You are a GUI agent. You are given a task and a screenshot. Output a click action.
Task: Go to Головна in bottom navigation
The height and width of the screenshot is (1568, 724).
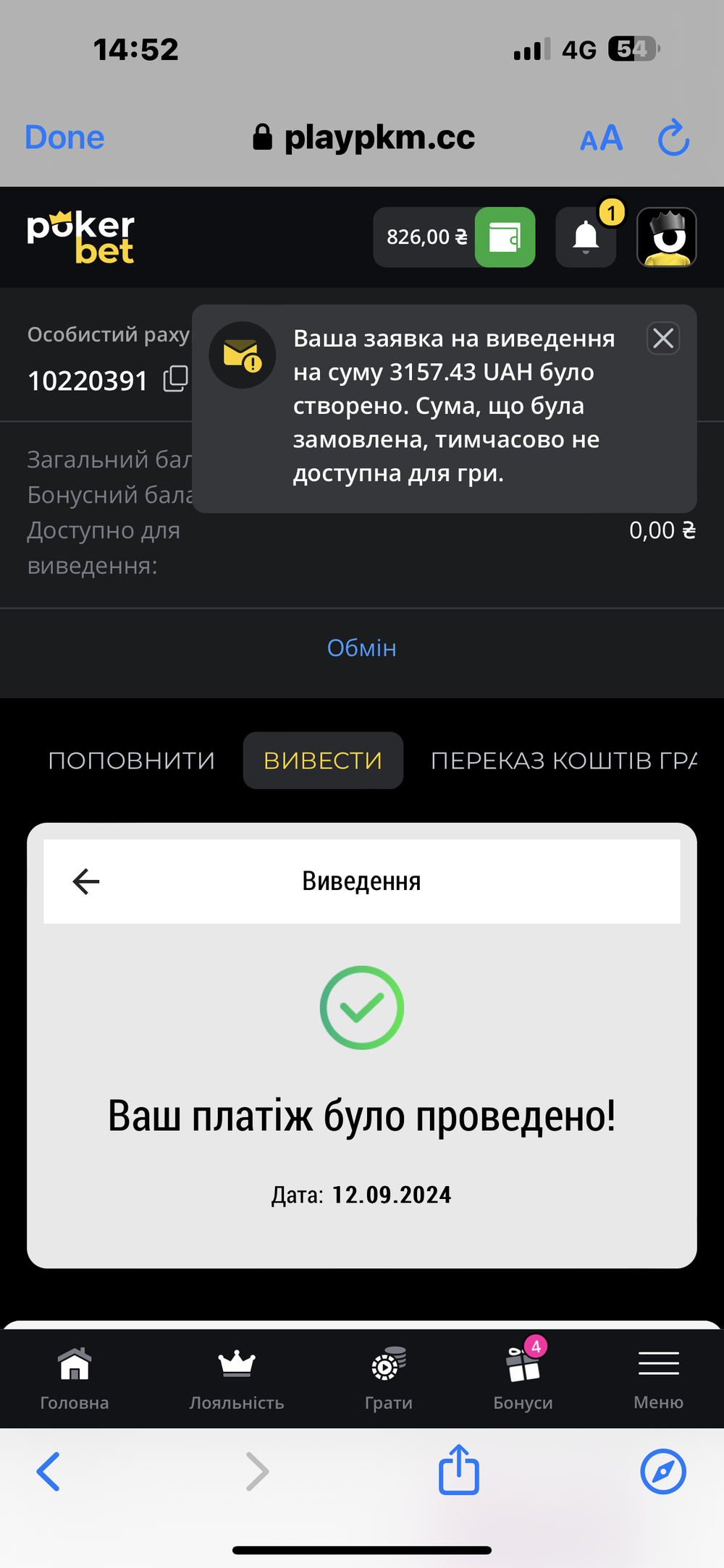(x=75, y=1379)
